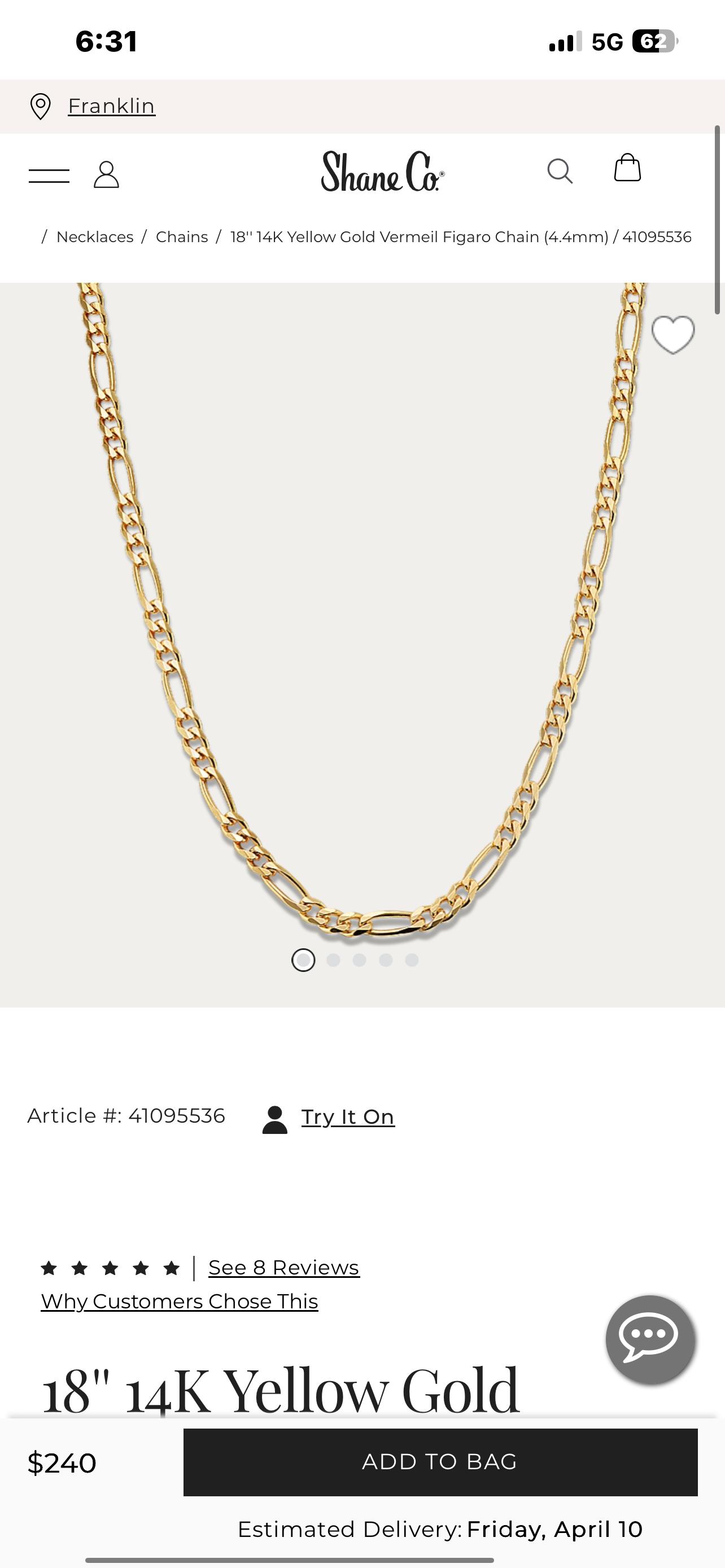This screenshot has height=1568, width=725.
Task: Open the Franklin store location link
Action: coord(111,106)
